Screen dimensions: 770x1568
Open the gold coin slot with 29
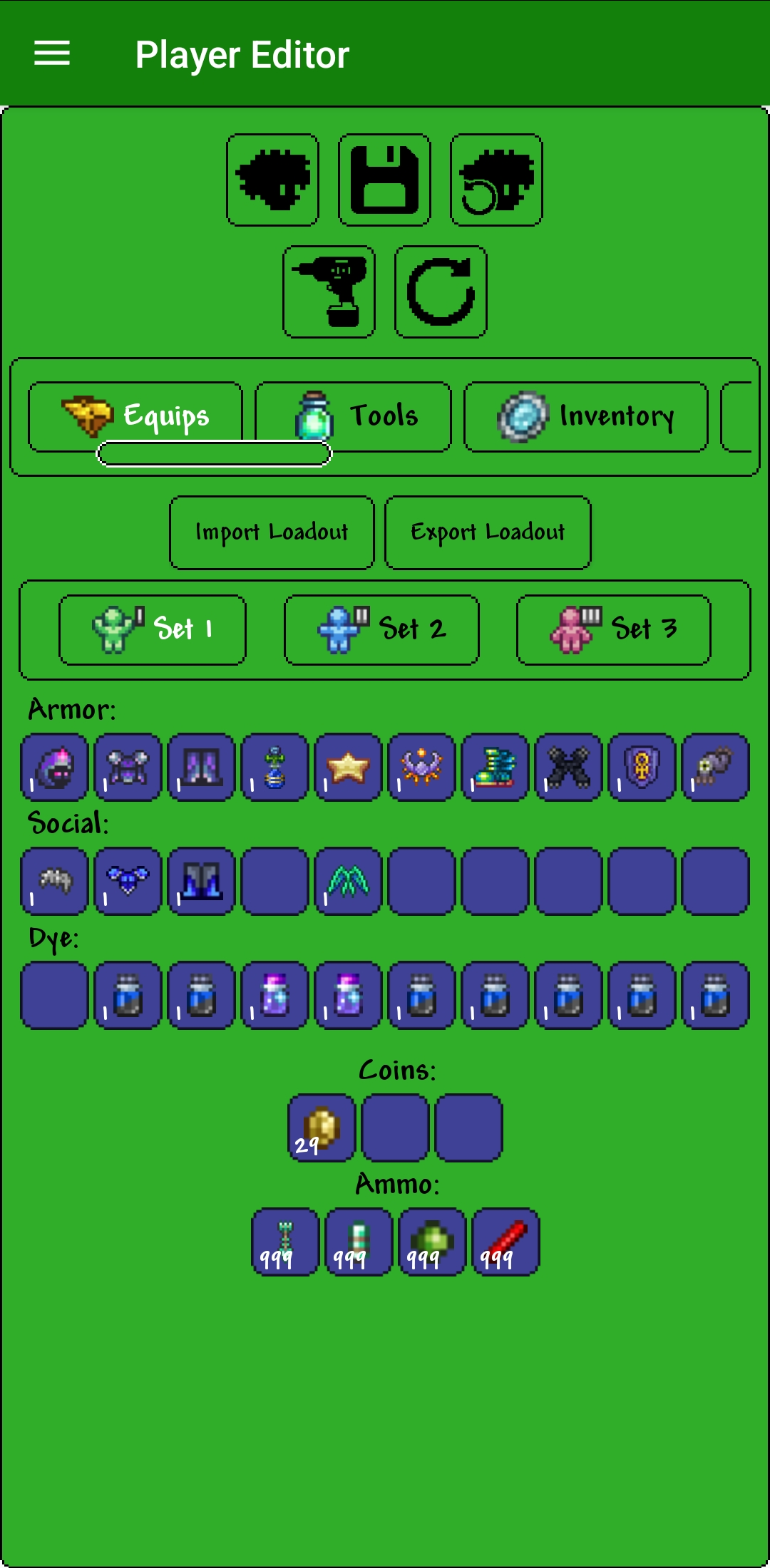click(322, 1128)
